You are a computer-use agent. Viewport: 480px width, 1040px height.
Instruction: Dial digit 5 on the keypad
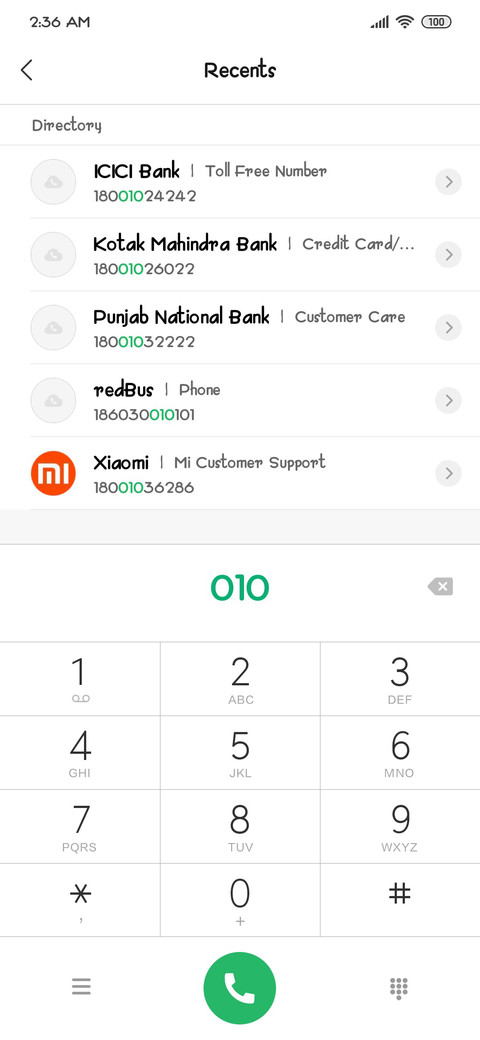tap(240, 753)
